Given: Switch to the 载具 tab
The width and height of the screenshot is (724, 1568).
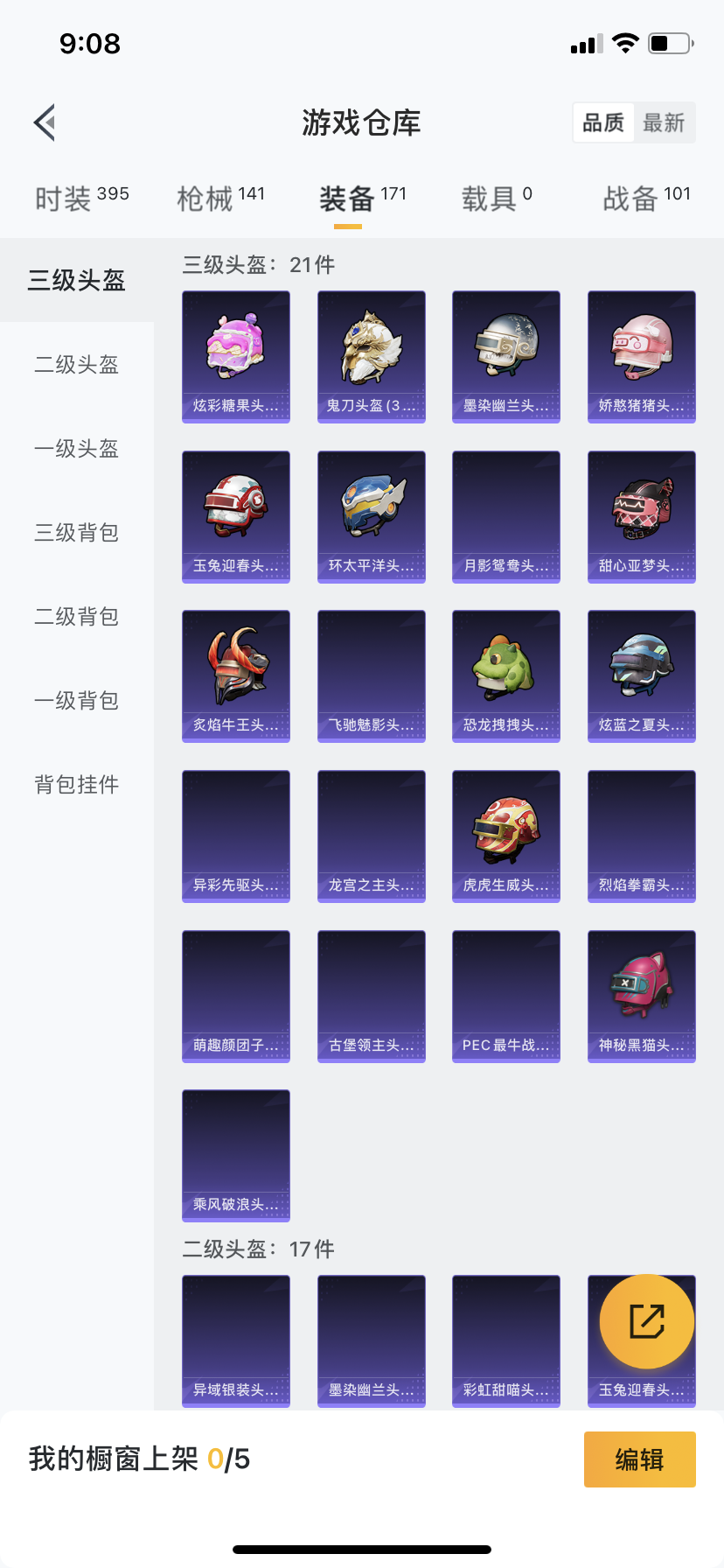Looking at the screenshot, I should pos(496,199).
